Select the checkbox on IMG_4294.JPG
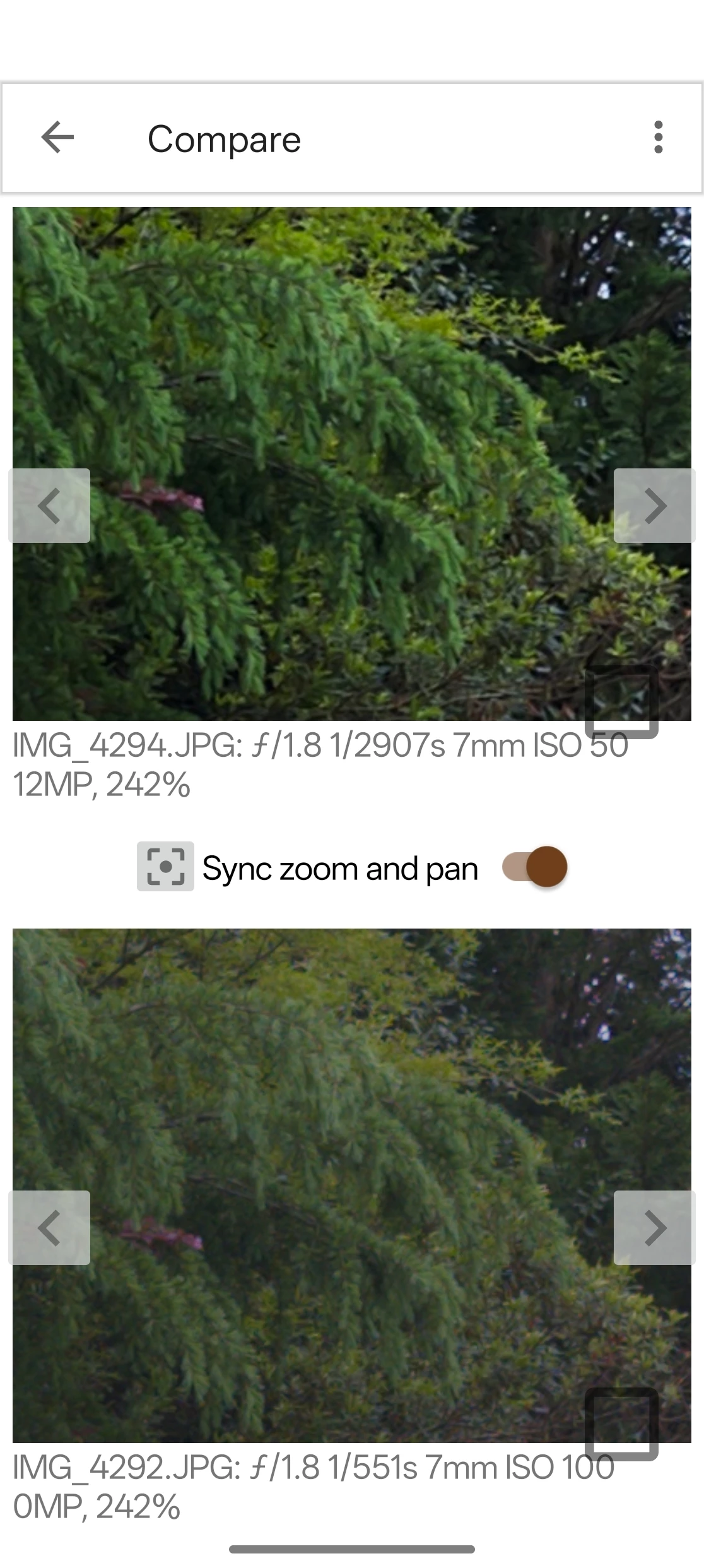 [621, 701]
